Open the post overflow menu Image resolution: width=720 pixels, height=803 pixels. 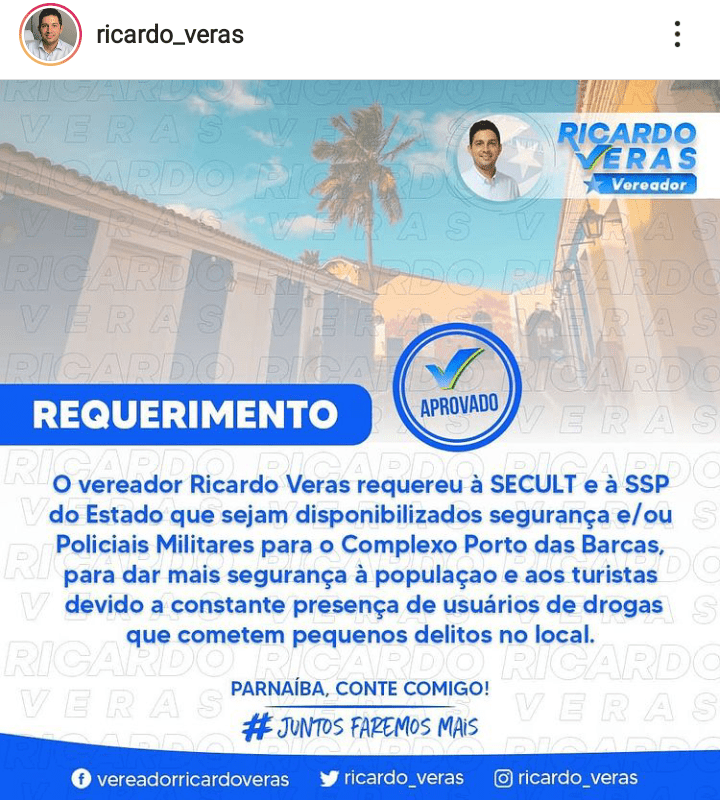677,35
